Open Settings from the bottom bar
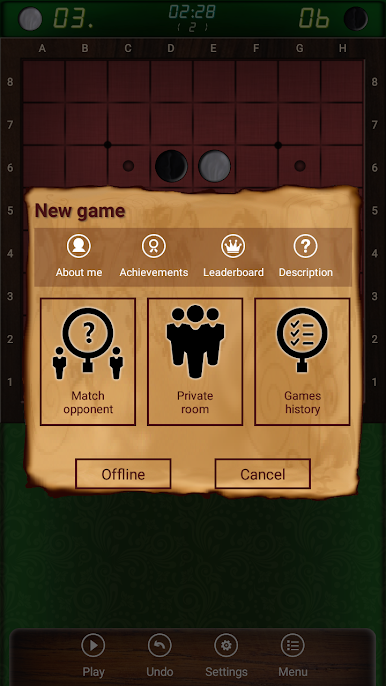This screenshot has width=386, height=686. (x=226, y=655)
